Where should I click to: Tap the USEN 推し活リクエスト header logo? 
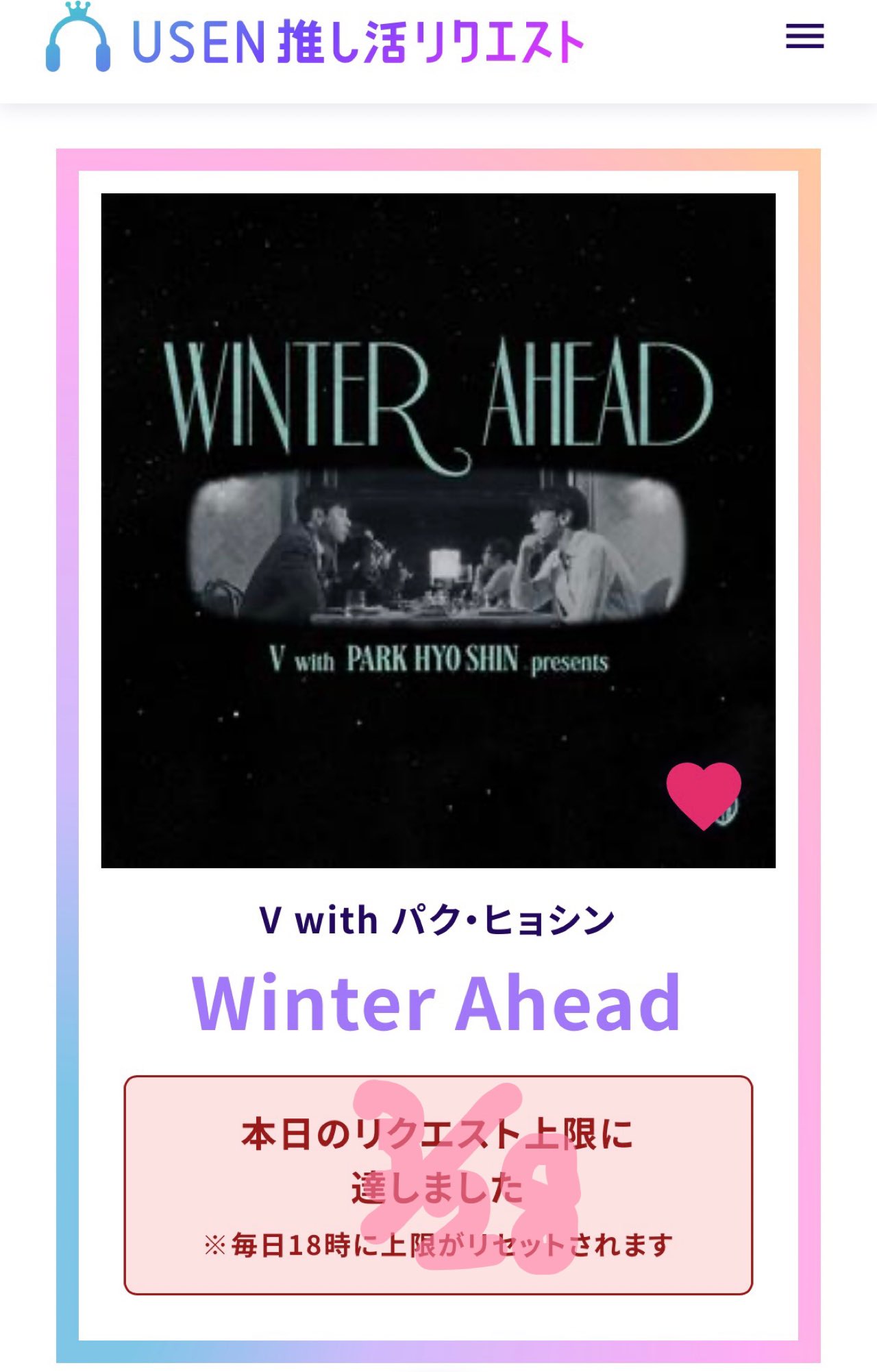point(314,40)
